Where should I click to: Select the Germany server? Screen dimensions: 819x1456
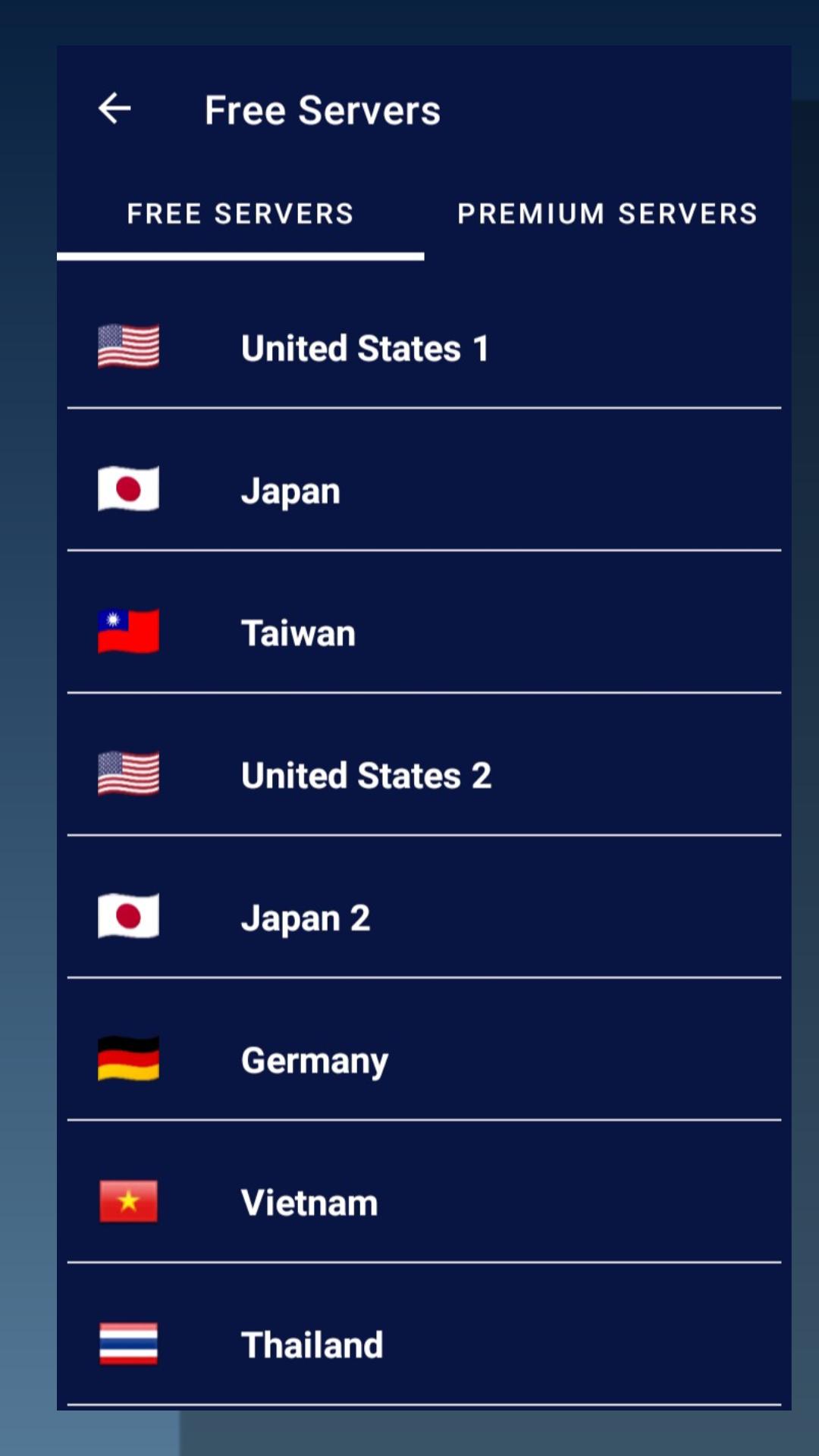coord(424,1059)
